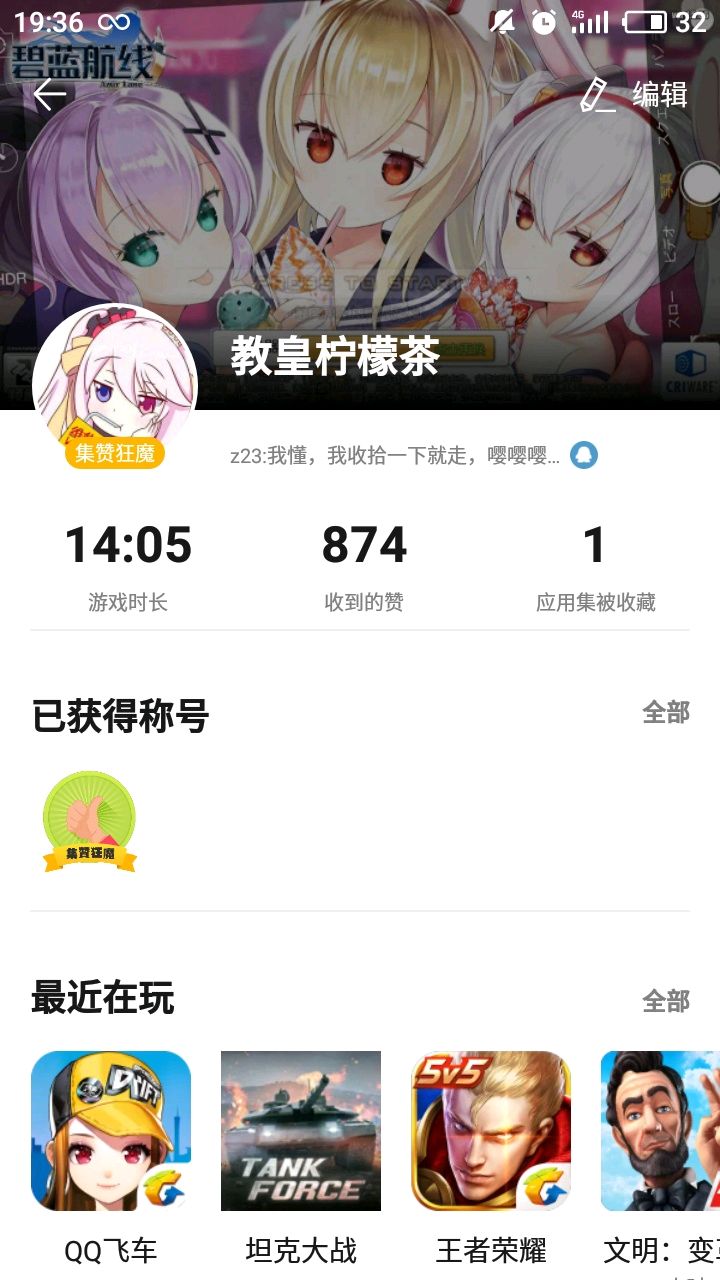Go back using the top-left arrow
Viewport: 720px width, 1280px height.
[49, 94]
